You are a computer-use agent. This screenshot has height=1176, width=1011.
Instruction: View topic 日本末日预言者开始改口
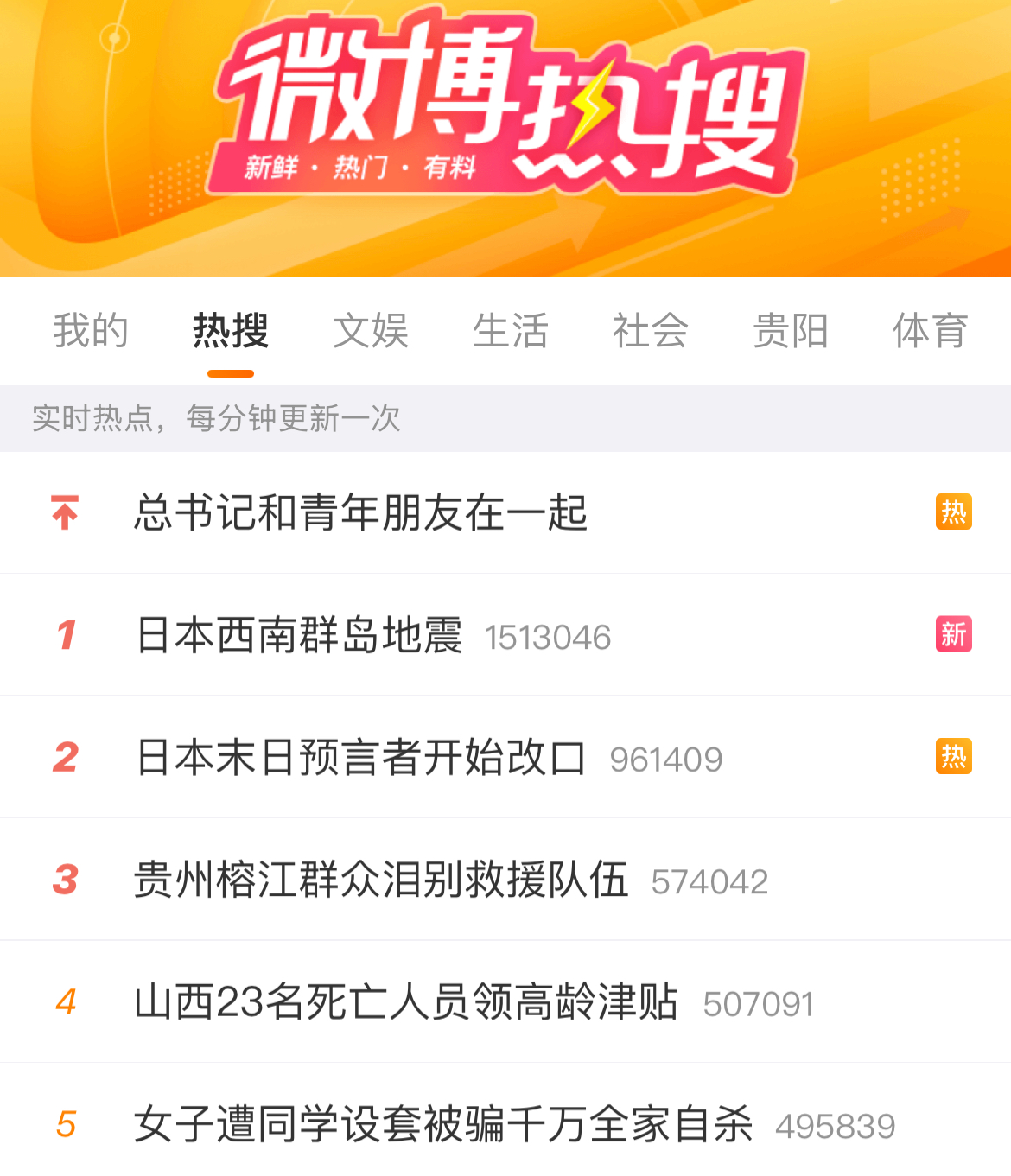(x=361, y=759)
